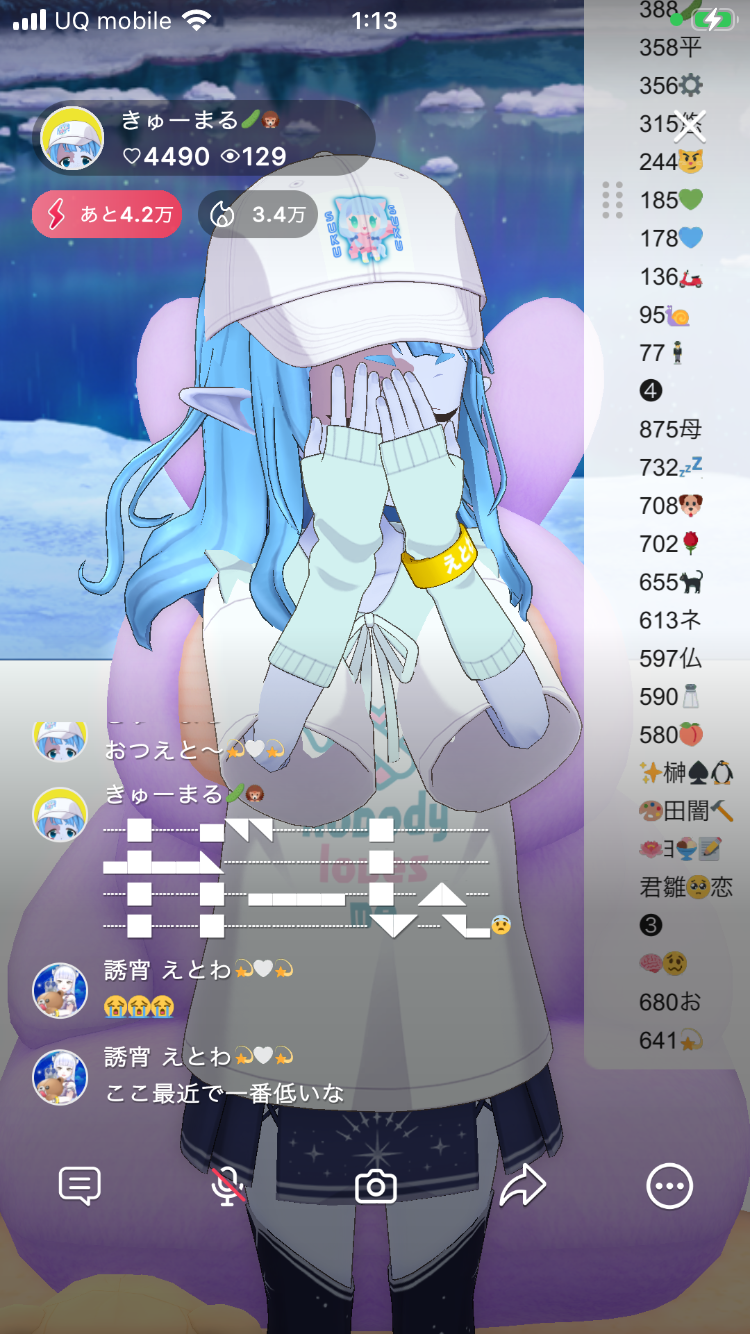Open the comment input icon
Image resolution: width=750 pixels, height=1334 pixels.
(80, 1186)
